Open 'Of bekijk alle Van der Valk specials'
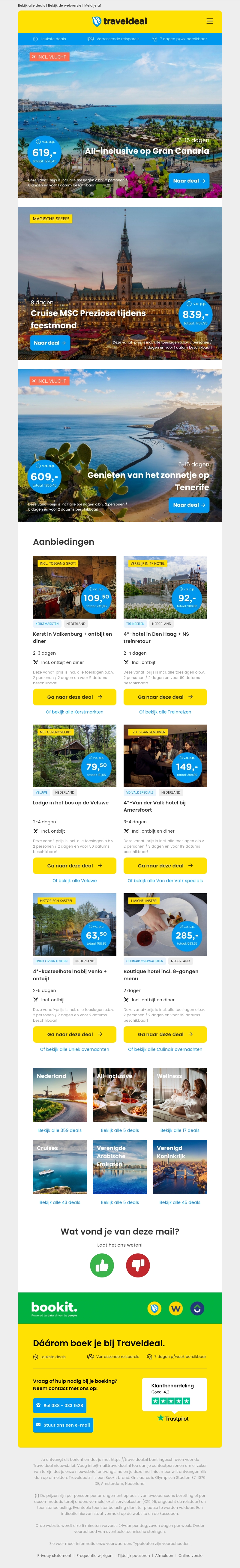Viewport: 240px width, 1568px height. coord(165,880)
